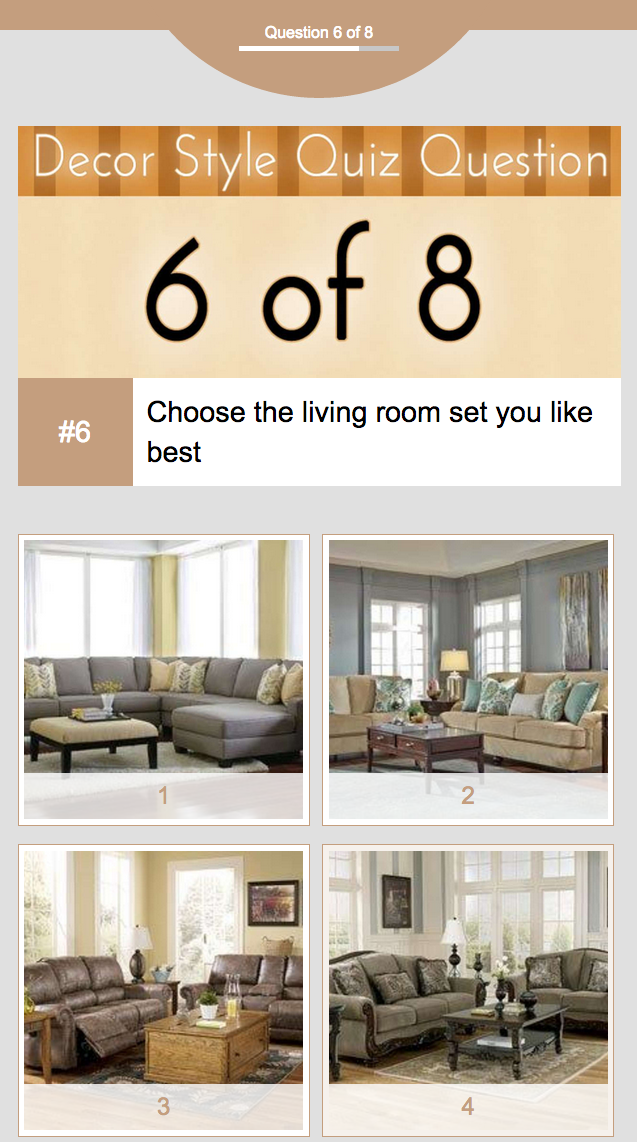Pick the brown leather living room set 3
Screen dimensions: 637x1142
[163, 990]
